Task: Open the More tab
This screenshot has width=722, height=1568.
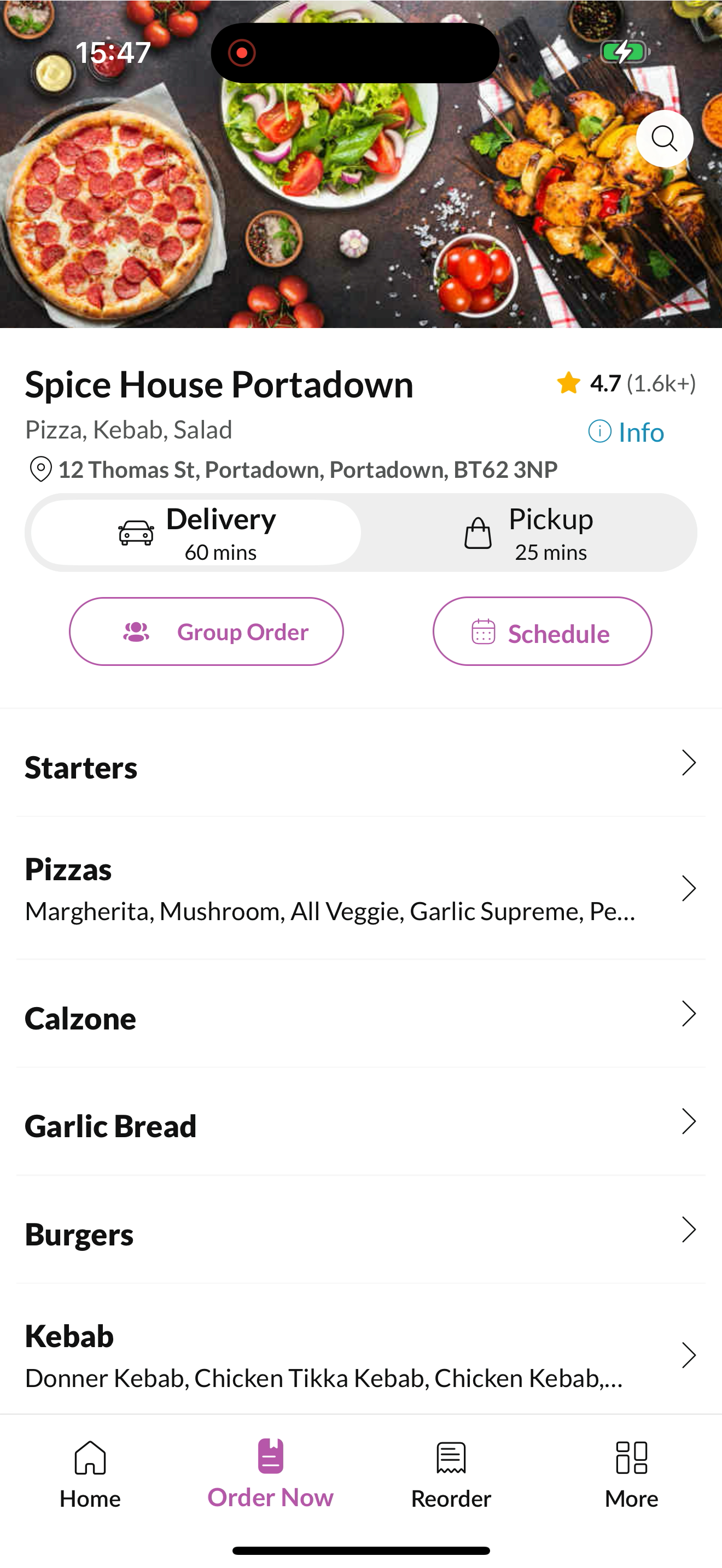Action: coord(631,1475)
